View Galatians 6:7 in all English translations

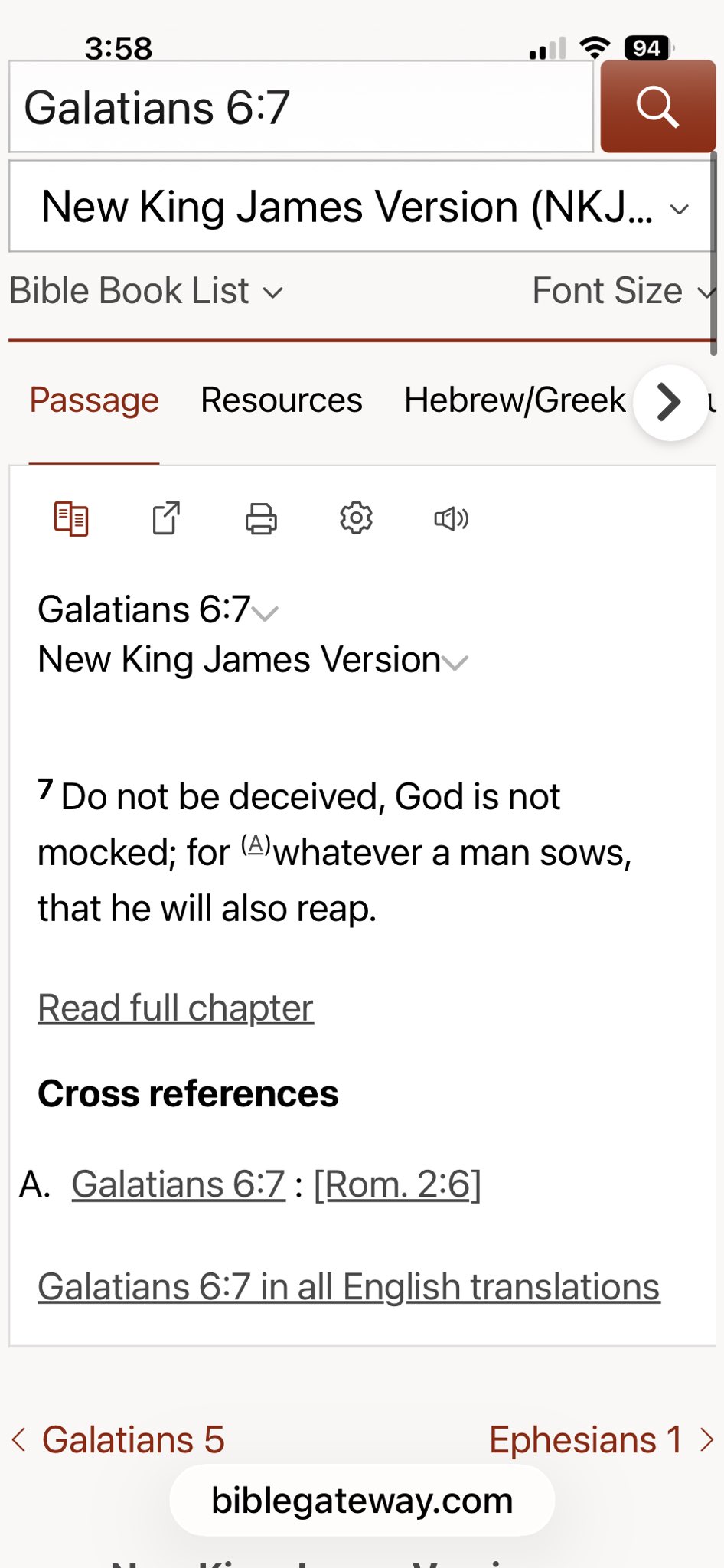348,1287
